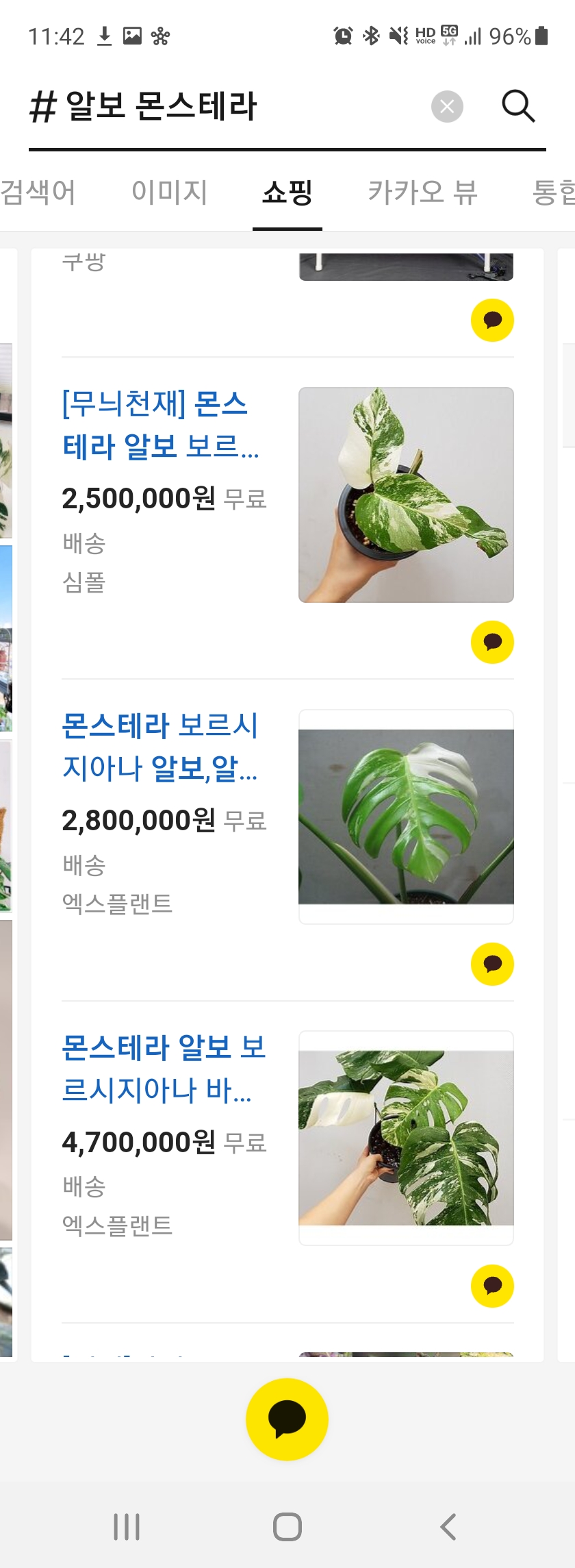
Task: Share the 2,500,000원 item via KakaoTalk icon
Action: 492,642
